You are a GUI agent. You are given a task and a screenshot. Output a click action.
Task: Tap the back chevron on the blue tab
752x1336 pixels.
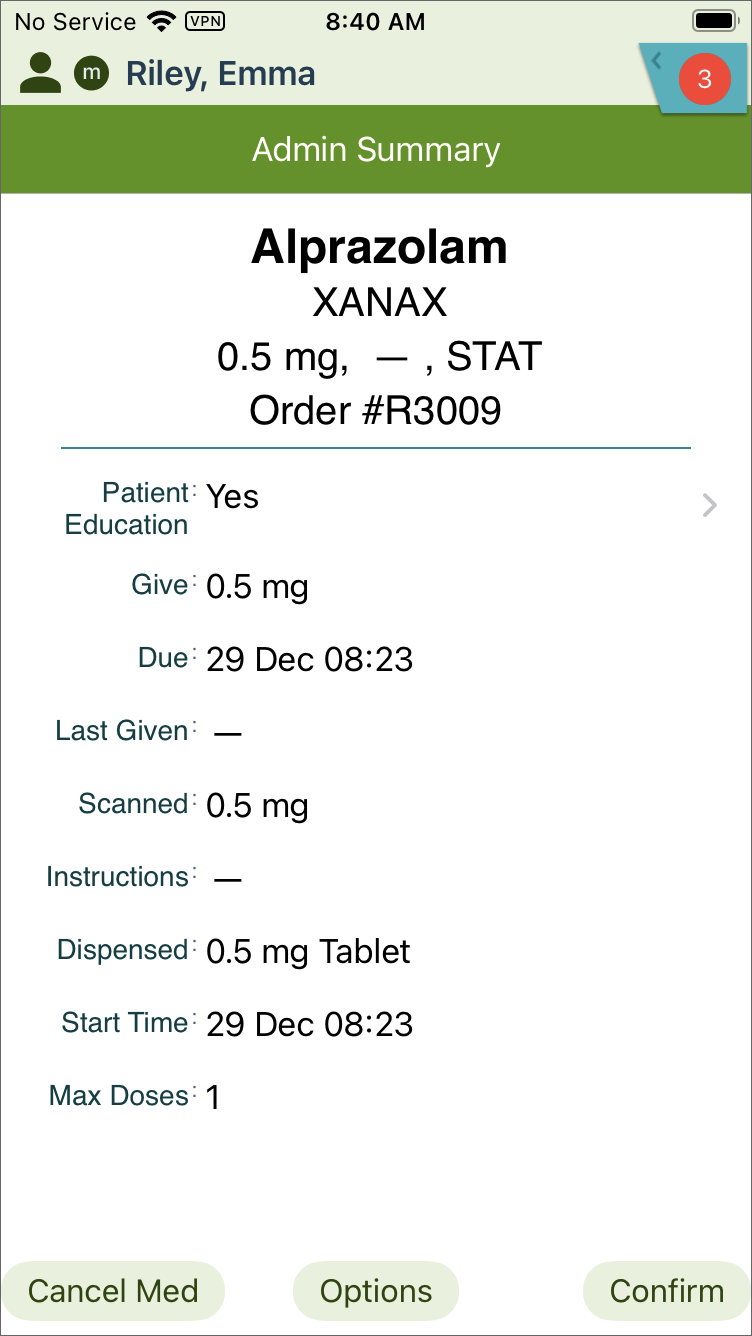(x=657, y=60)
